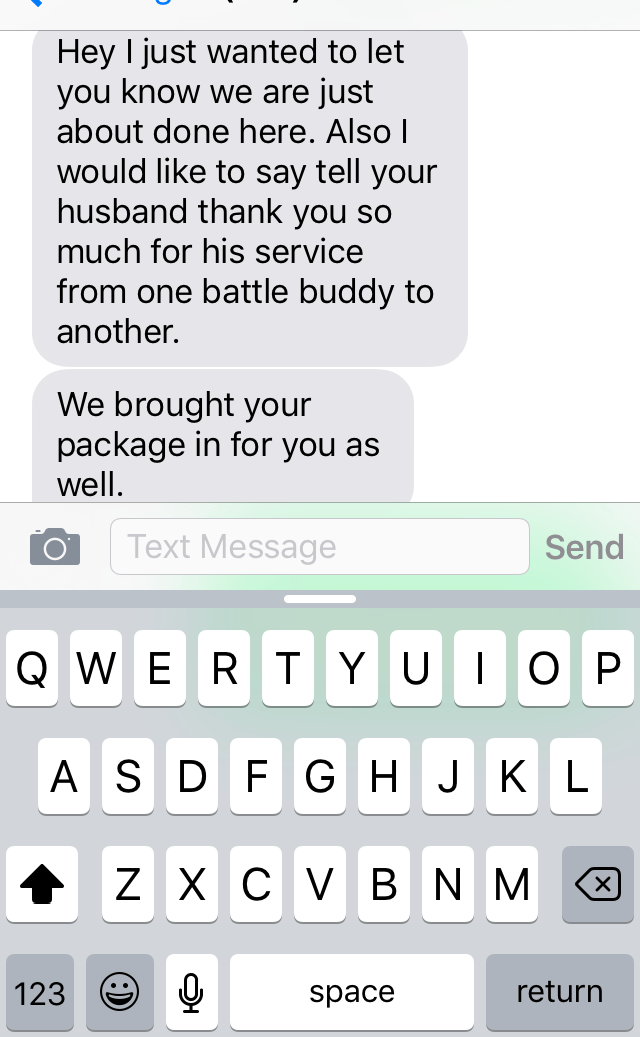The image size is (640, 1037).
Task: Hit the return key
Action: (x=559, y=992)
